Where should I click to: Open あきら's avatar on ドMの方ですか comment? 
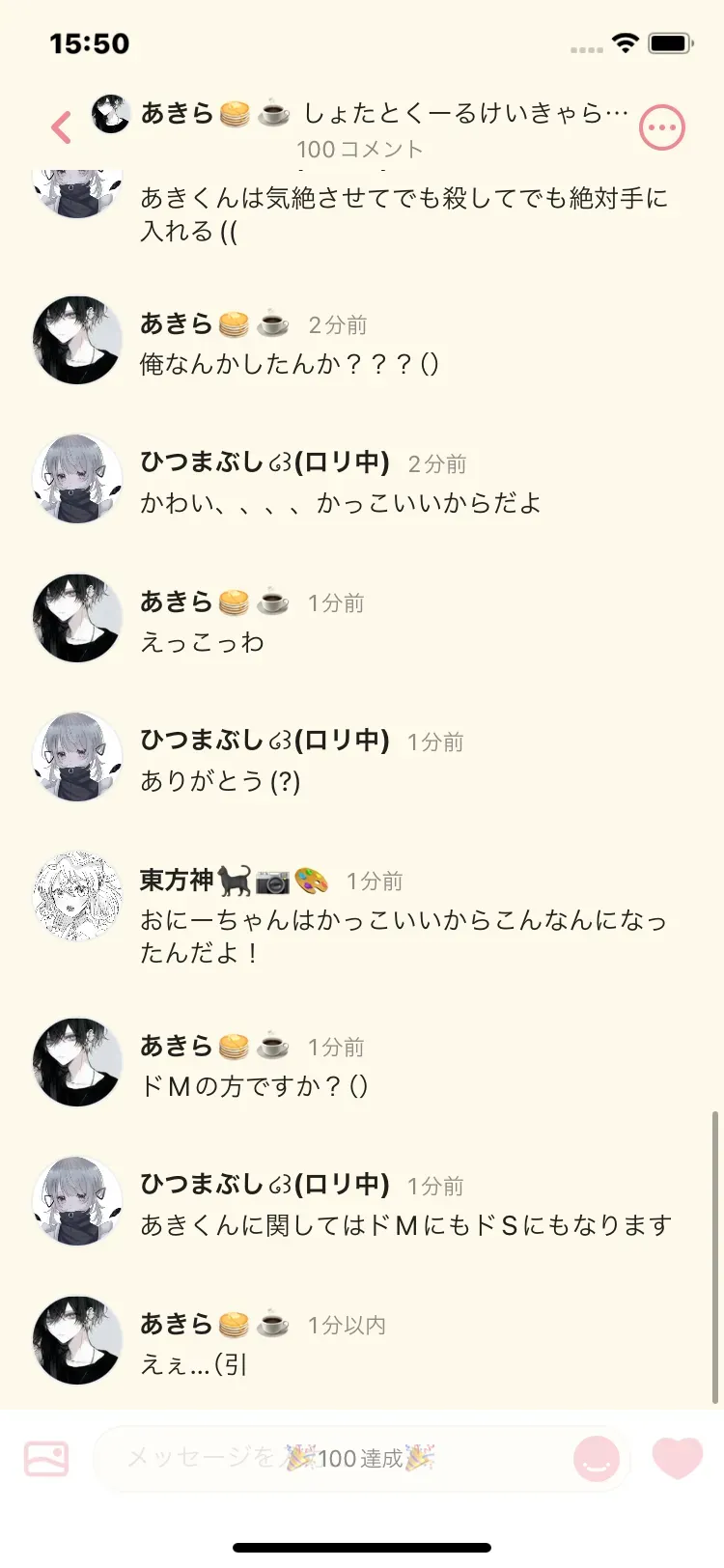[77, 1062]
